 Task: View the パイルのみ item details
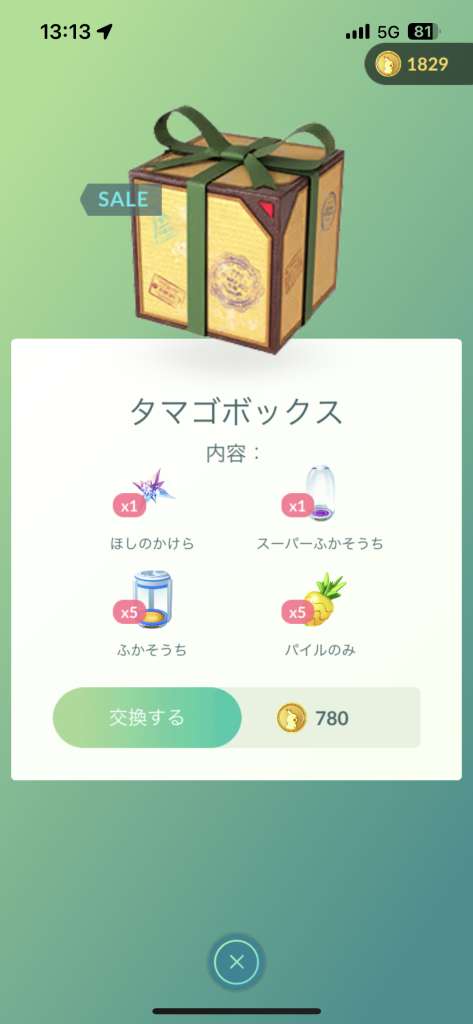320,615
